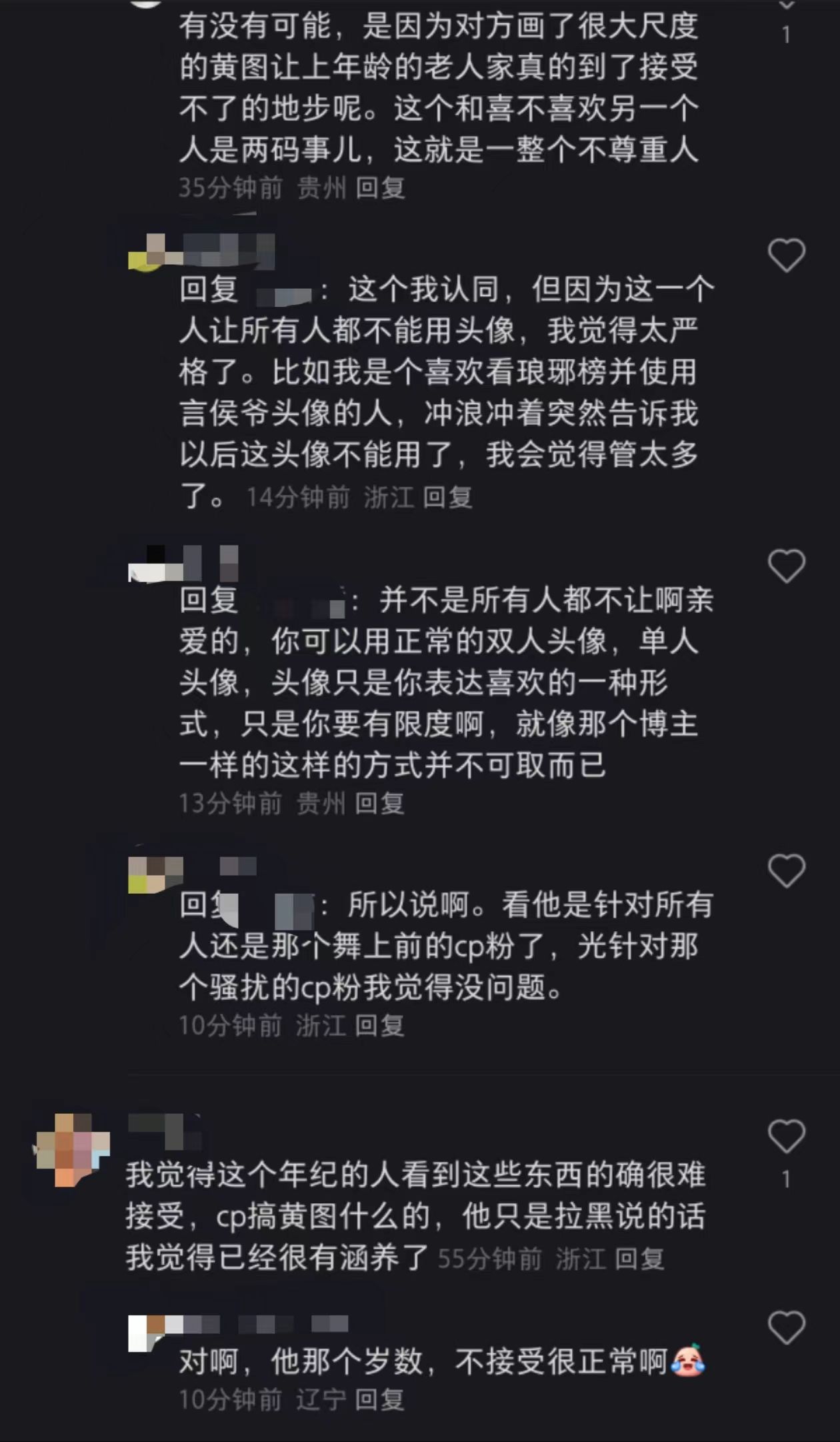
Task: Like the comment about 舞上前的cp粉
Action: 787,870
